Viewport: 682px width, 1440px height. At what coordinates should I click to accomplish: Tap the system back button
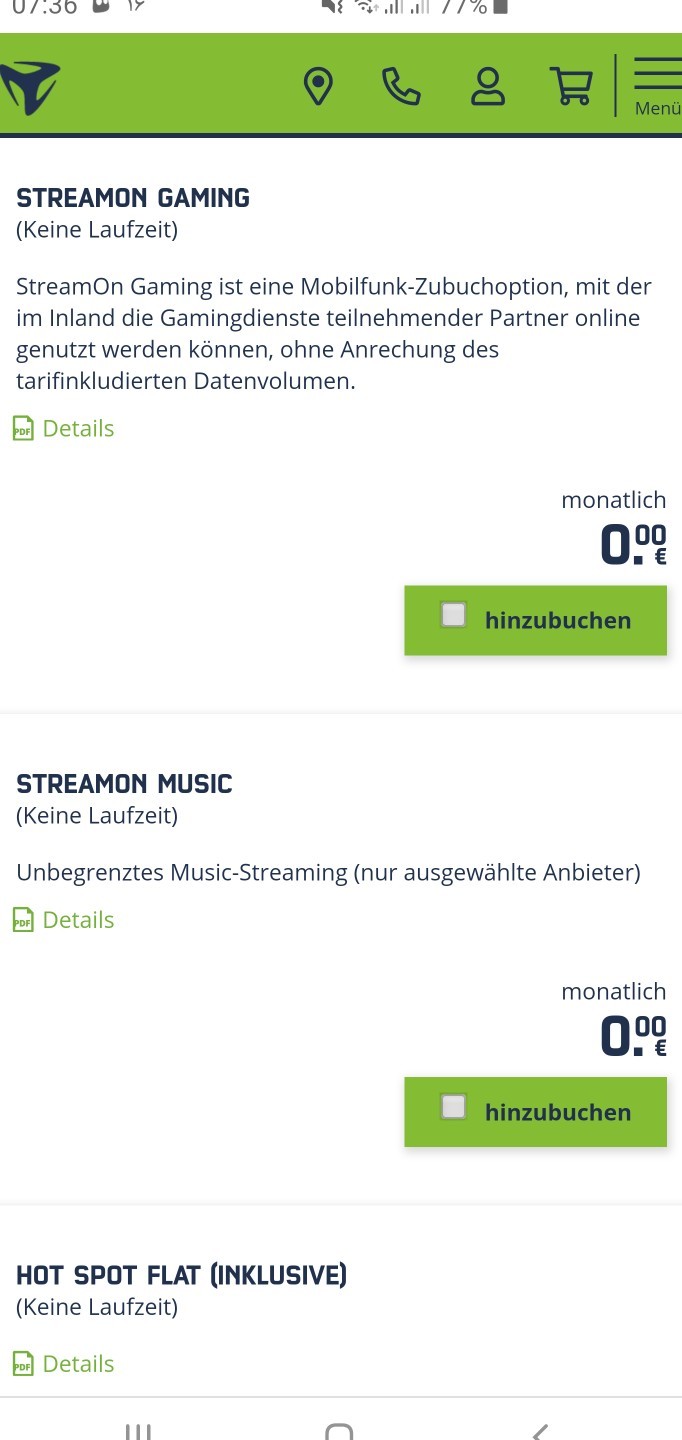click(540, 1430)
